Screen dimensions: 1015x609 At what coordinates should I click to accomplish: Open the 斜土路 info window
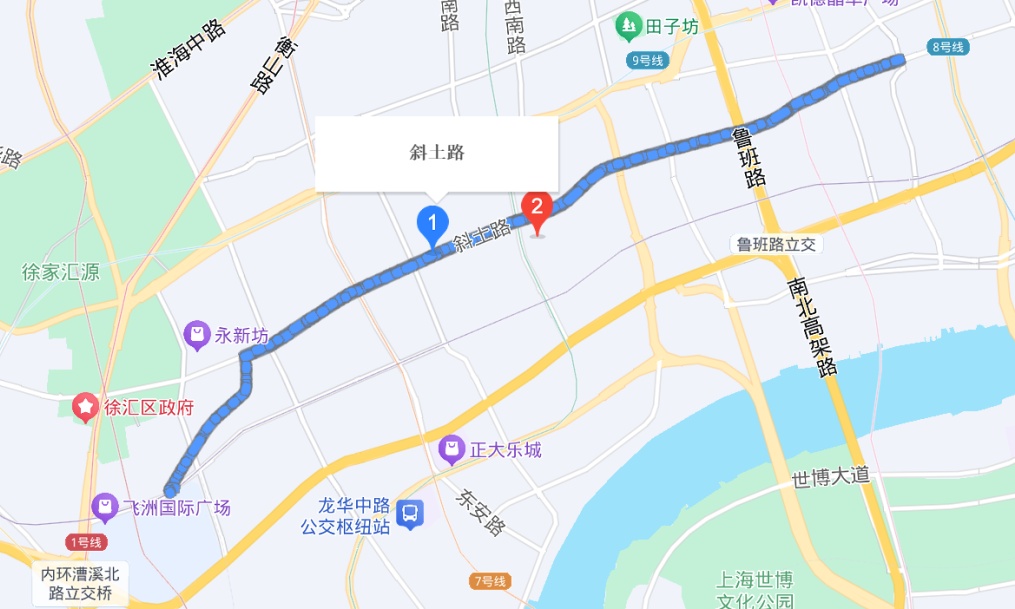pyautogui.click(x=437, y=153)
